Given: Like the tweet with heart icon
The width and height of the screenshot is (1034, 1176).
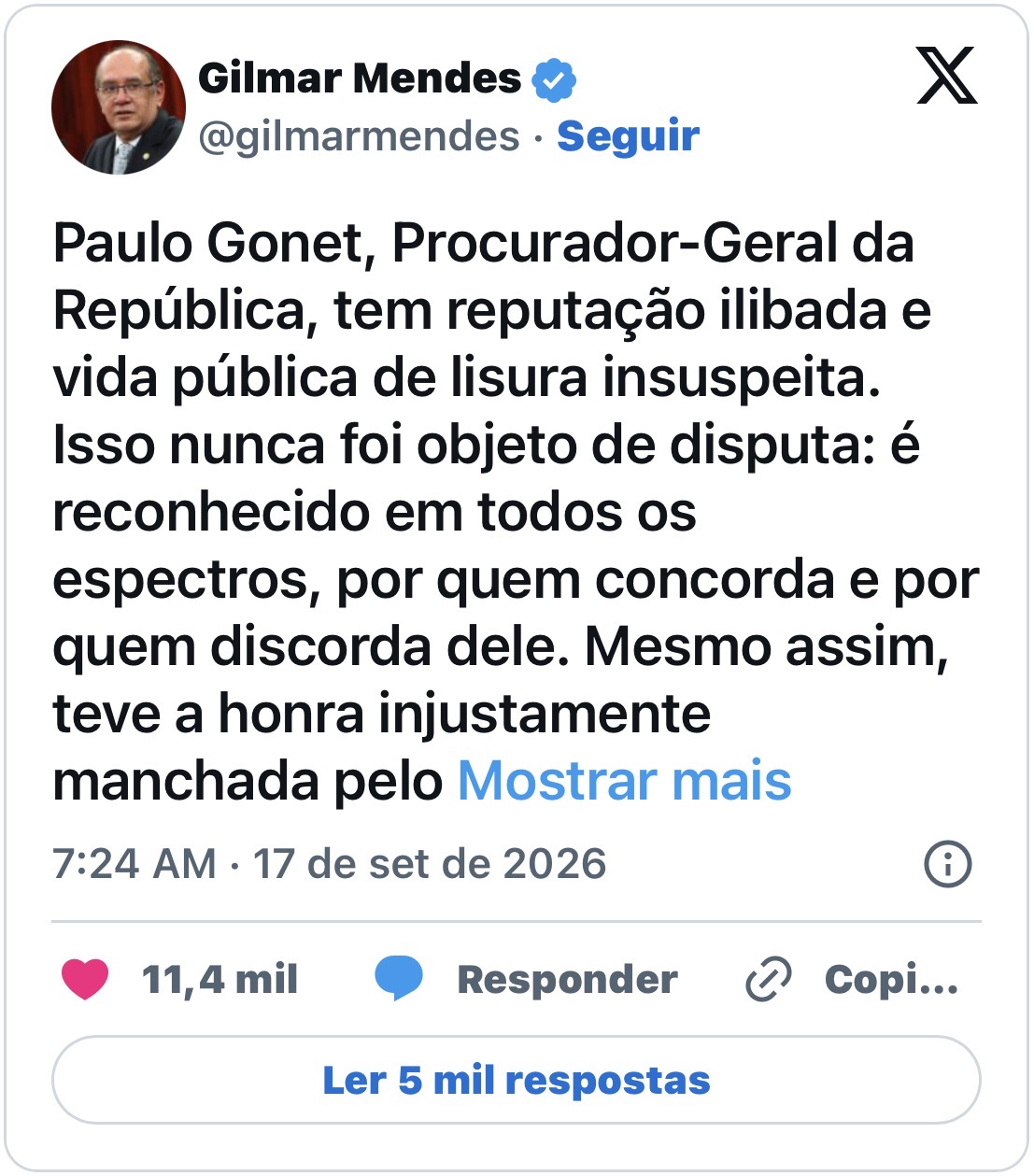Looking at the screenshot, I should (x=85, y=980).
